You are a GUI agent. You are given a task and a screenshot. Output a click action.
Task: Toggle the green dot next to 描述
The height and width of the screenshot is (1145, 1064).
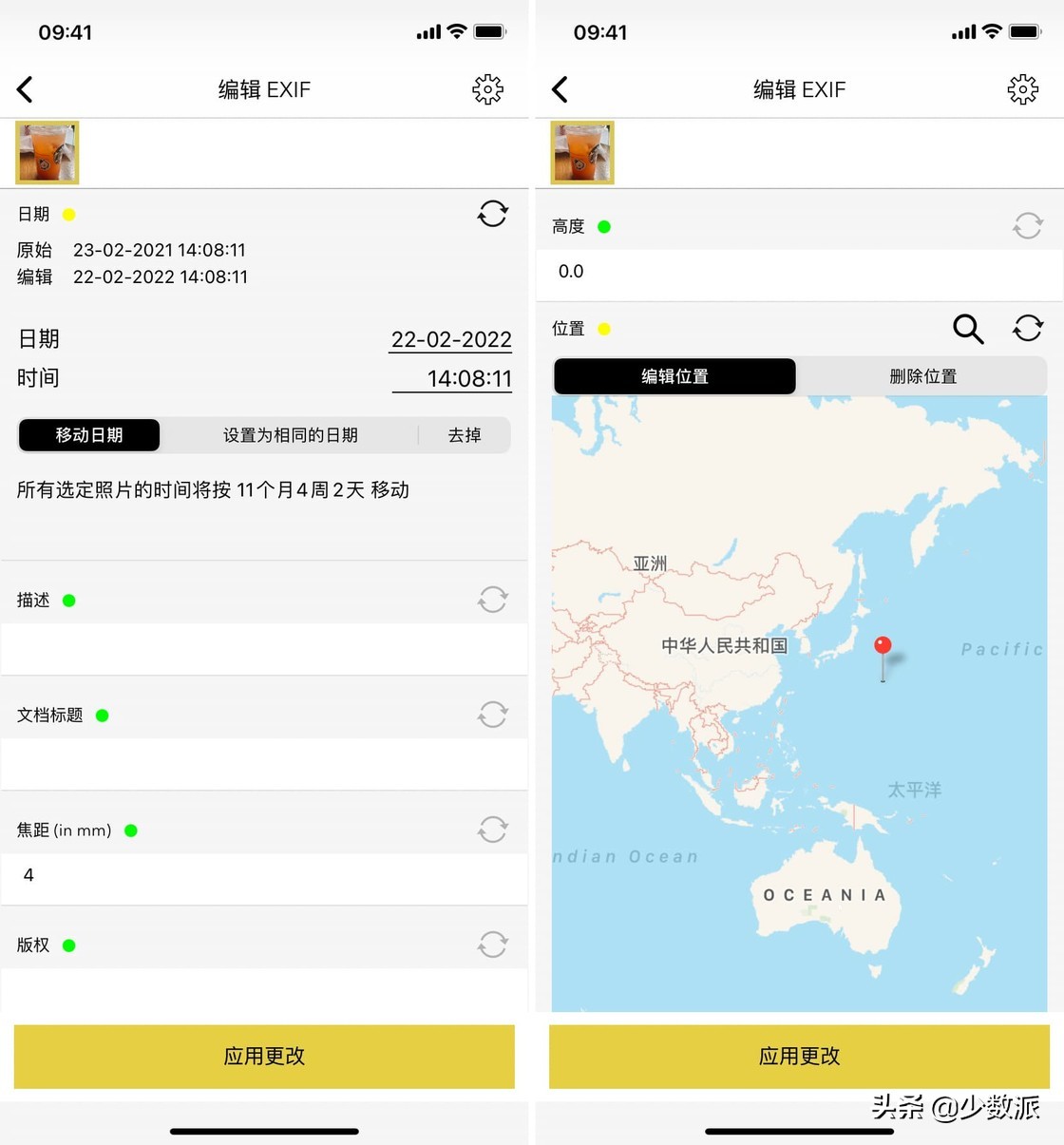66,601
